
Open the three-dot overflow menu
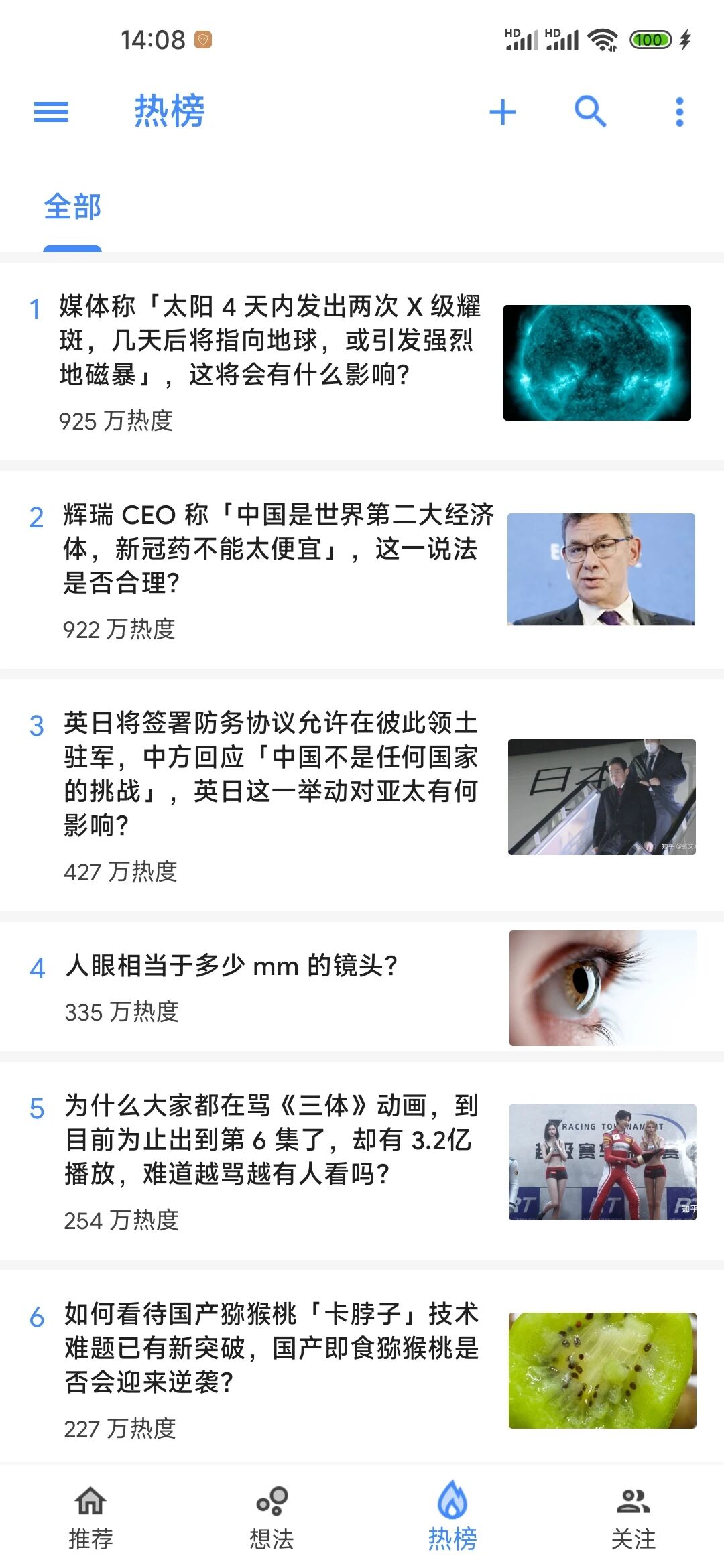[x=679, y=112]
